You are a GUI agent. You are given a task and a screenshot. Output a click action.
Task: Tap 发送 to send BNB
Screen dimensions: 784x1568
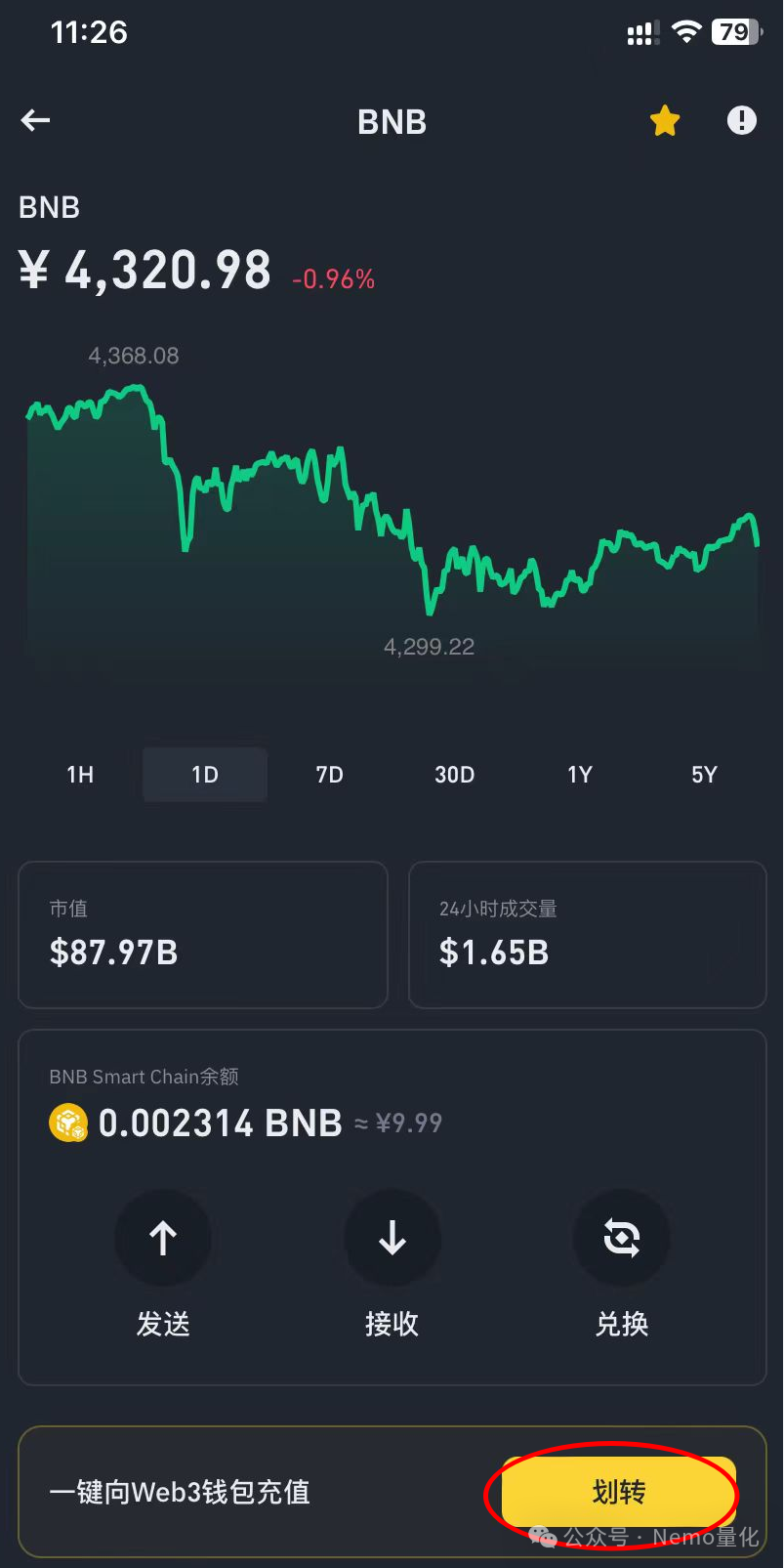(x=163, y=1239)
